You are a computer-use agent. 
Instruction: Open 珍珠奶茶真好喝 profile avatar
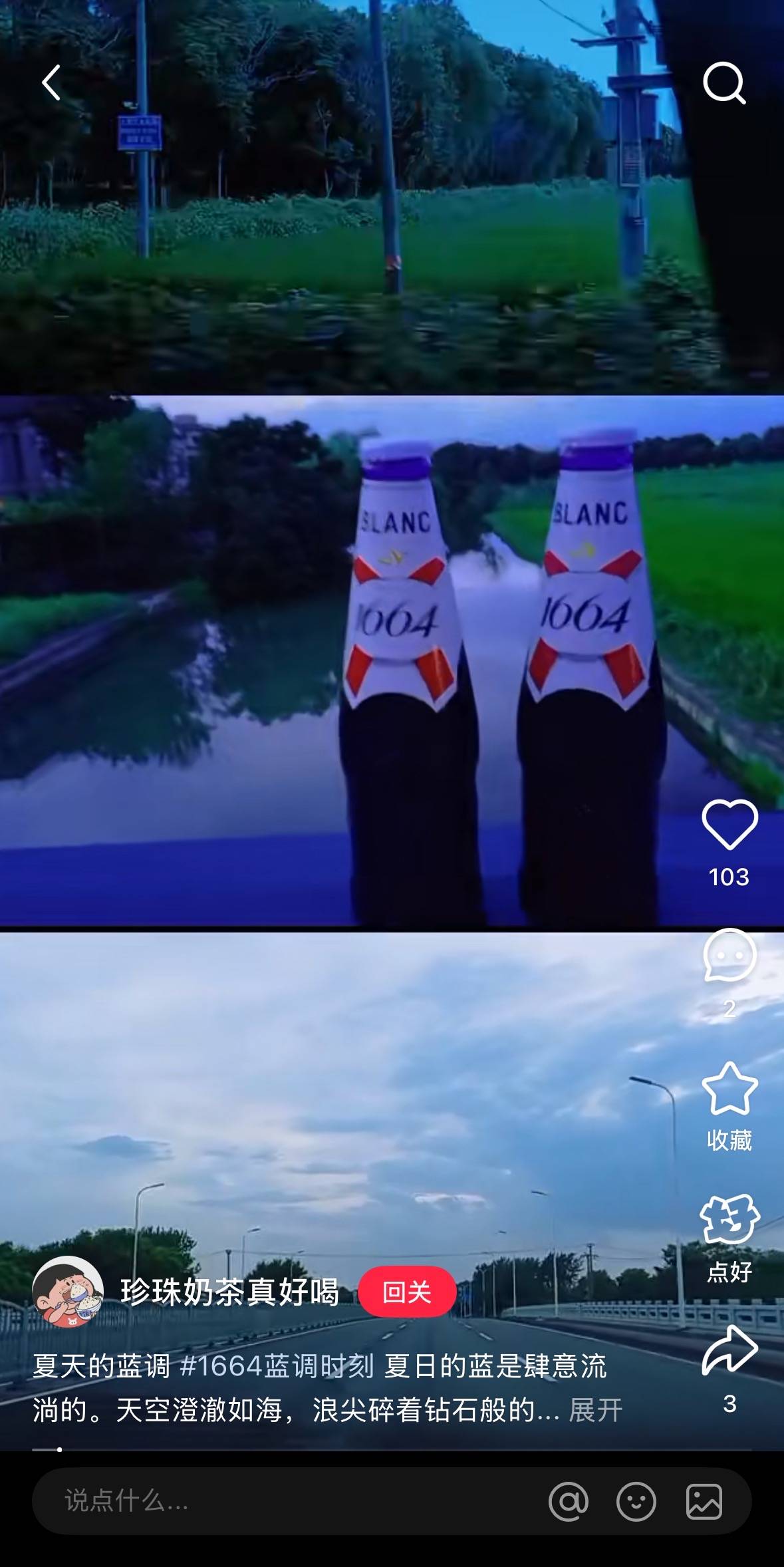[68, 1292]
